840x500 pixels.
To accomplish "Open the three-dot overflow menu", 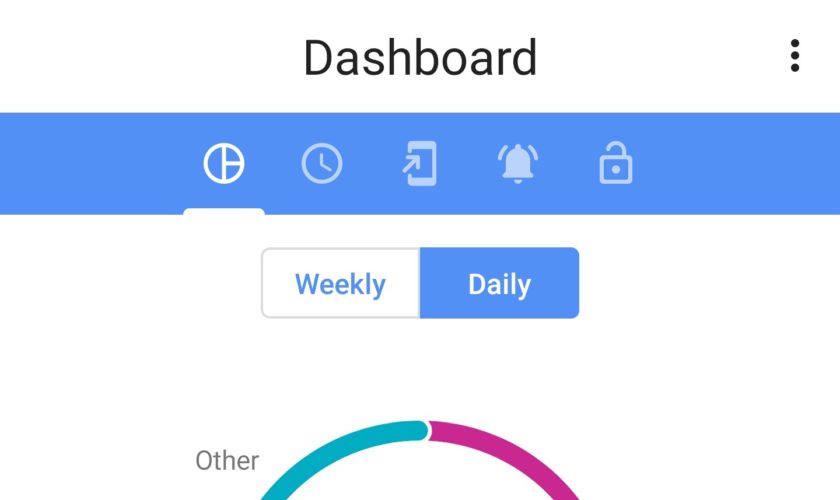I will 795,56.
